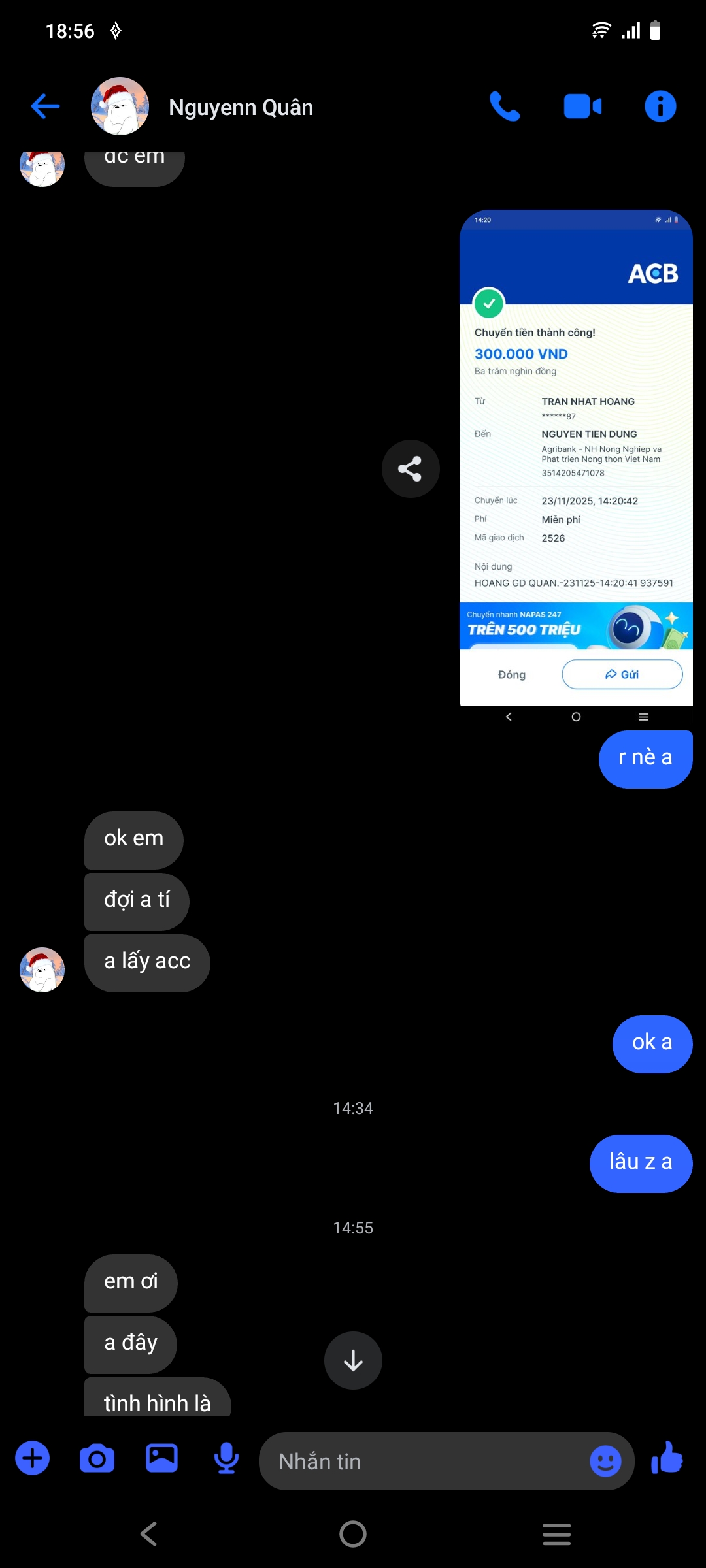Open Nguyenn Quân's profile from the header

[241, 107]
